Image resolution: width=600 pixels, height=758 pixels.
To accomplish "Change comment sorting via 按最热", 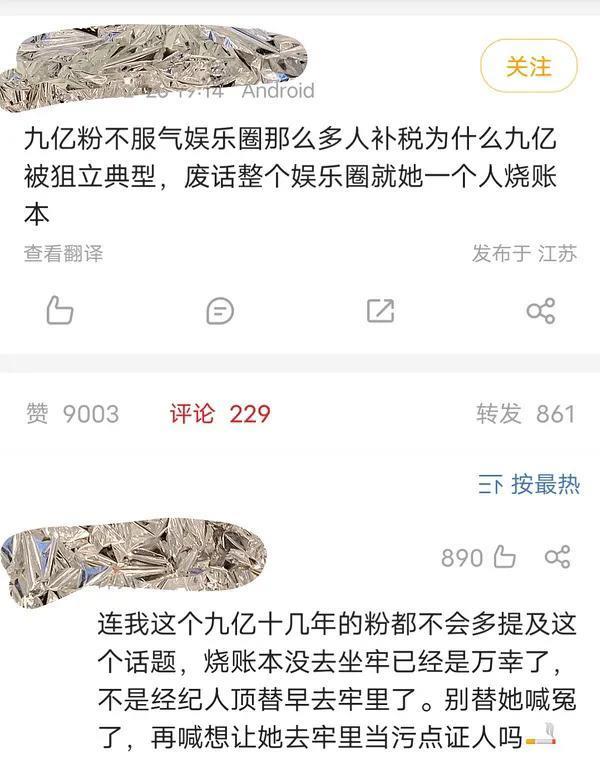I will 530,485.
